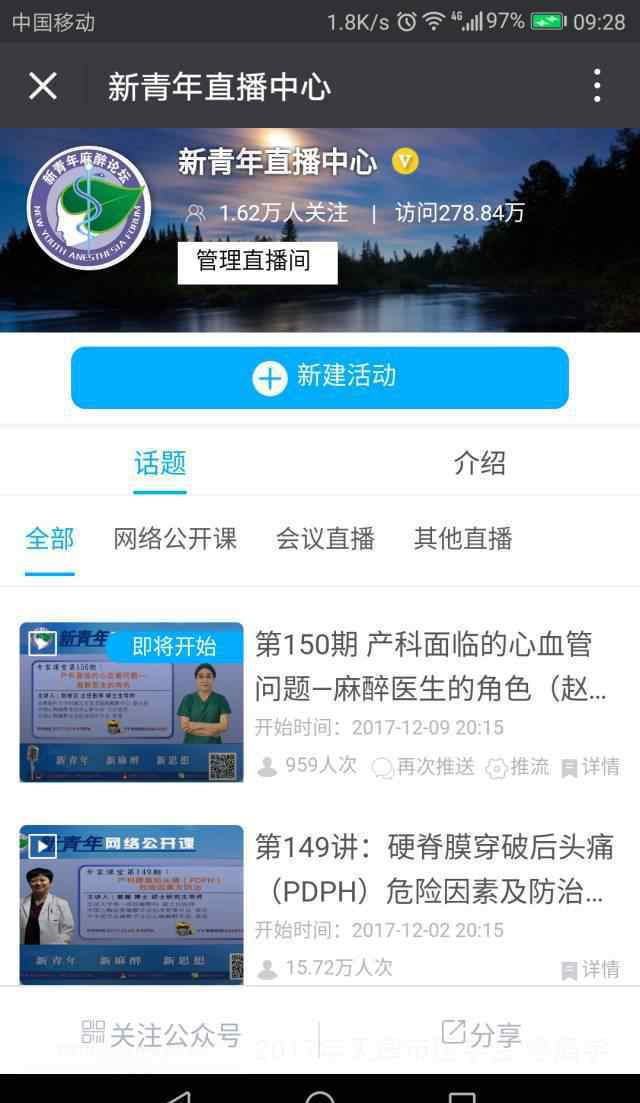Share this live center via 分享

[482, 1035]
